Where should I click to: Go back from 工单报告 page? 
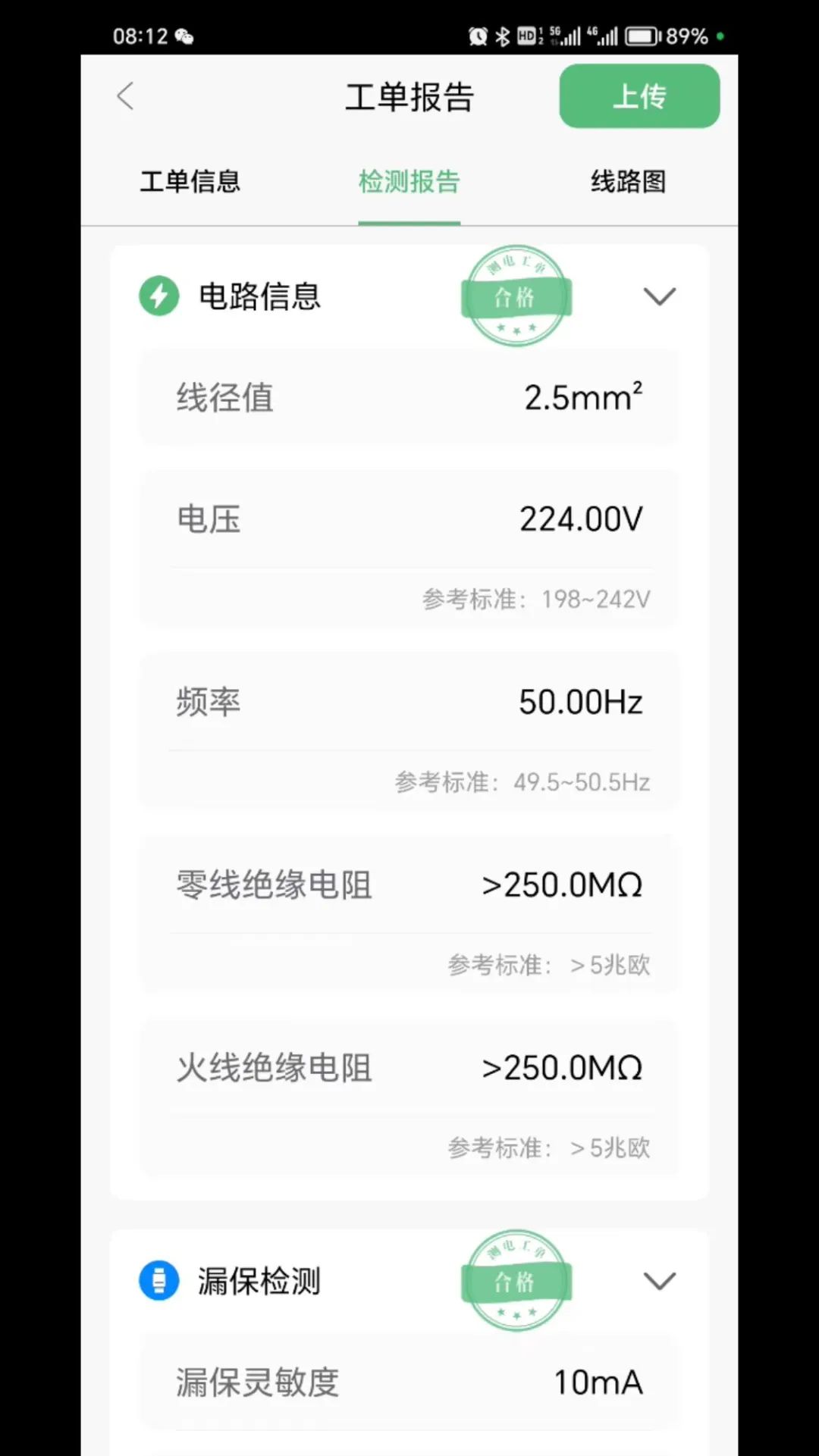click(x=126, y=96)
